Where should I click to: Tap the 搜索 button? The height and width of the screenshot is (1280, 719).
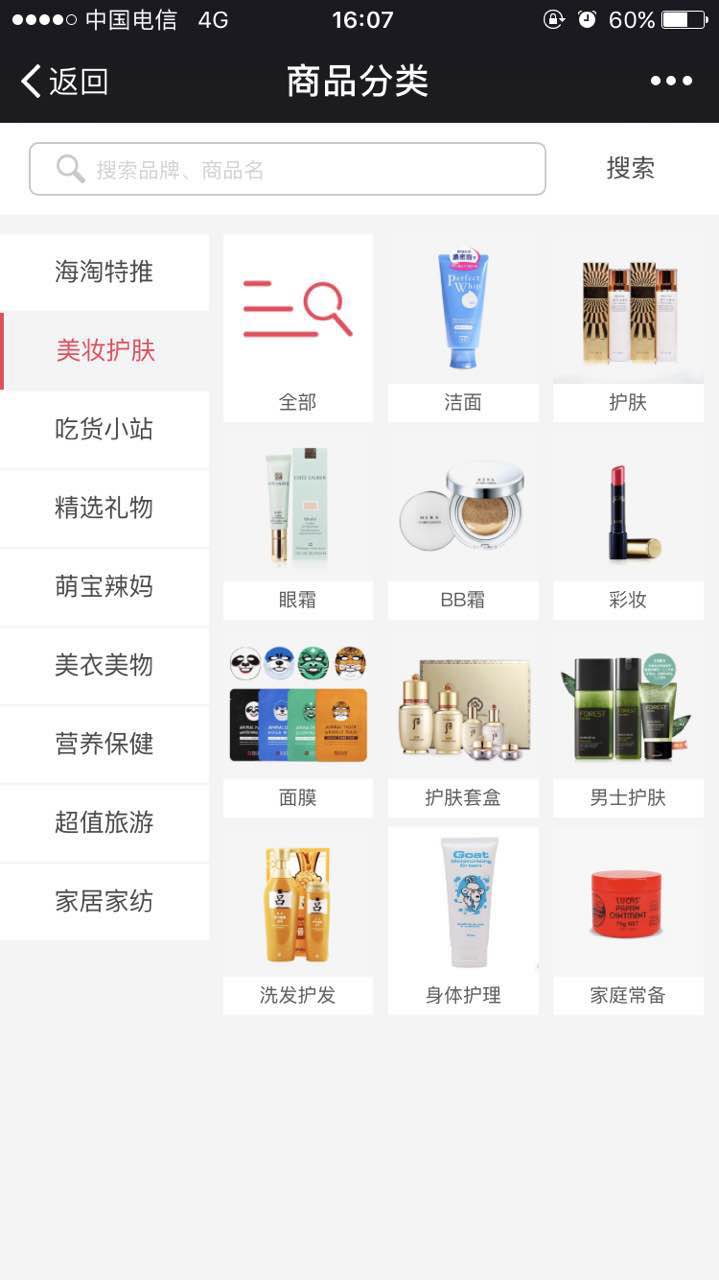click(x=630, y=168)
